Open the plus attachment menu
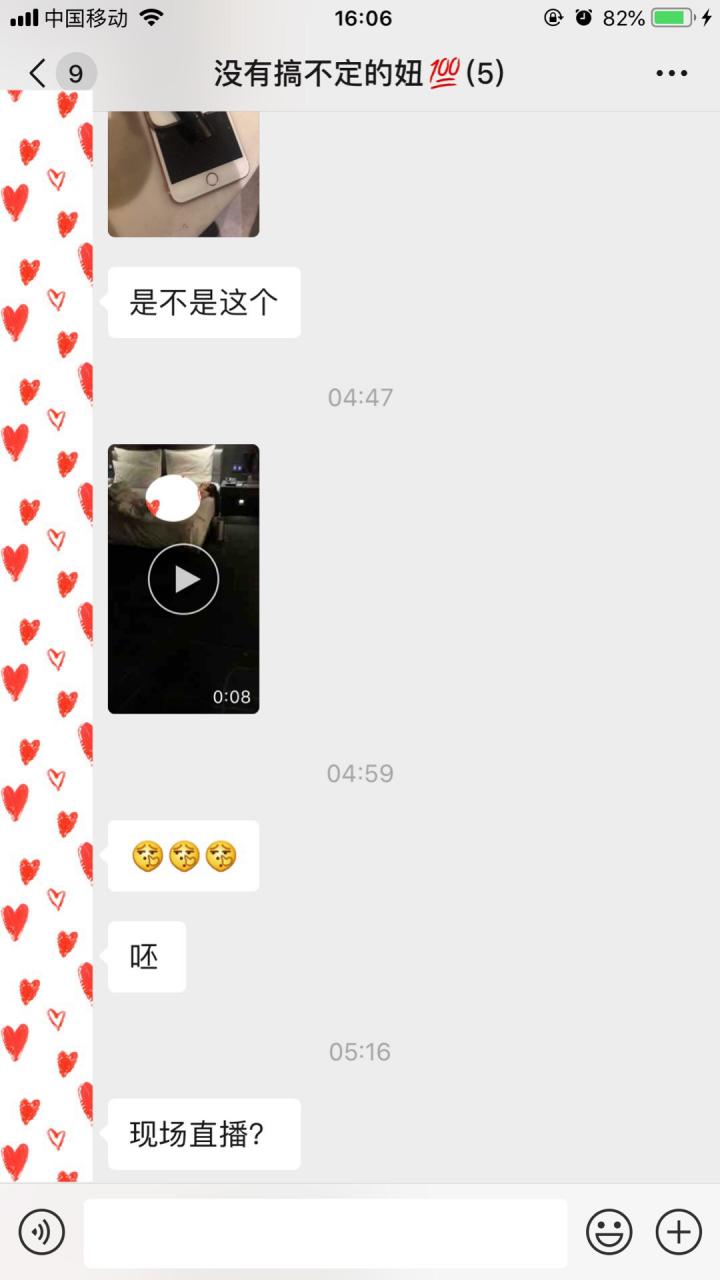 pyautogui.click(x=678, y=1231)
